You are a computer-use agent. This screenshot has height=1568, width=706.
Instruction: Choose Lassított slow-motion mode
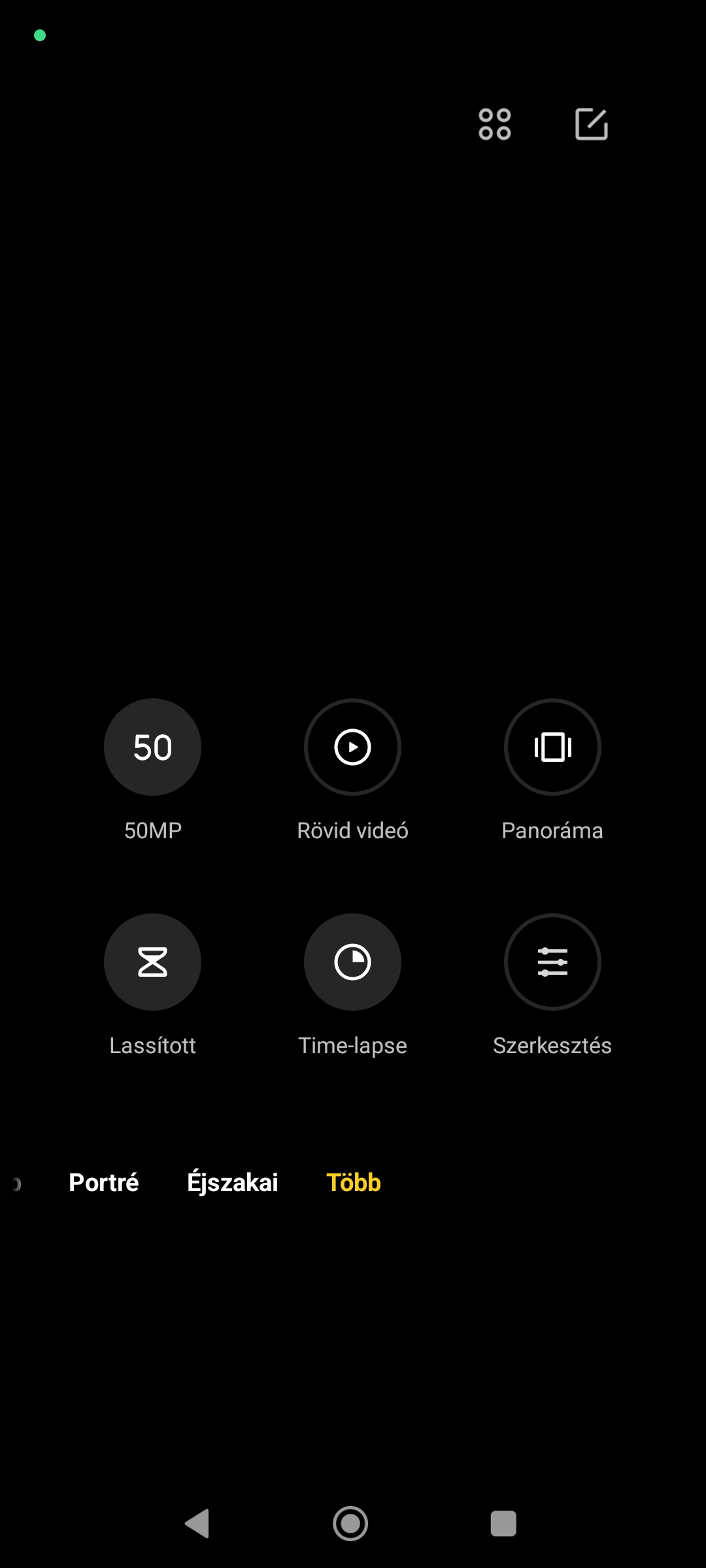pos(152,962)
